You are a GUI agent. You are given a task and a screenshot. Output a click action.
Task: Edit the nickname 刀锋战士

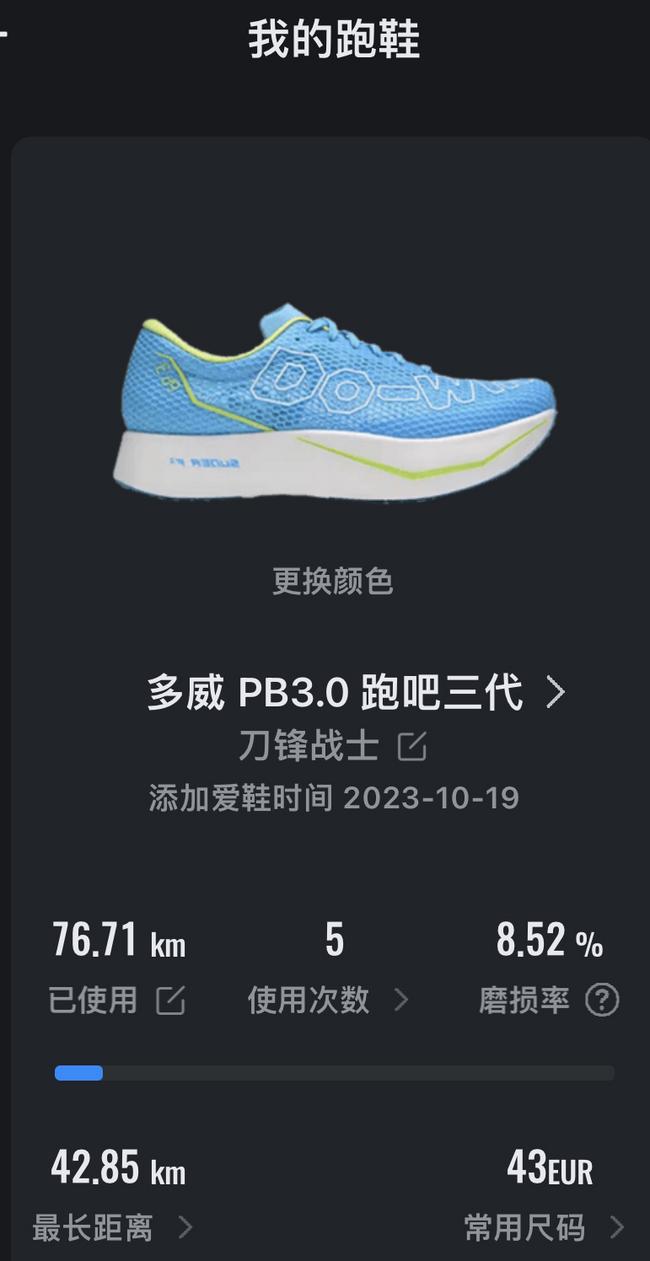[412, 747]
